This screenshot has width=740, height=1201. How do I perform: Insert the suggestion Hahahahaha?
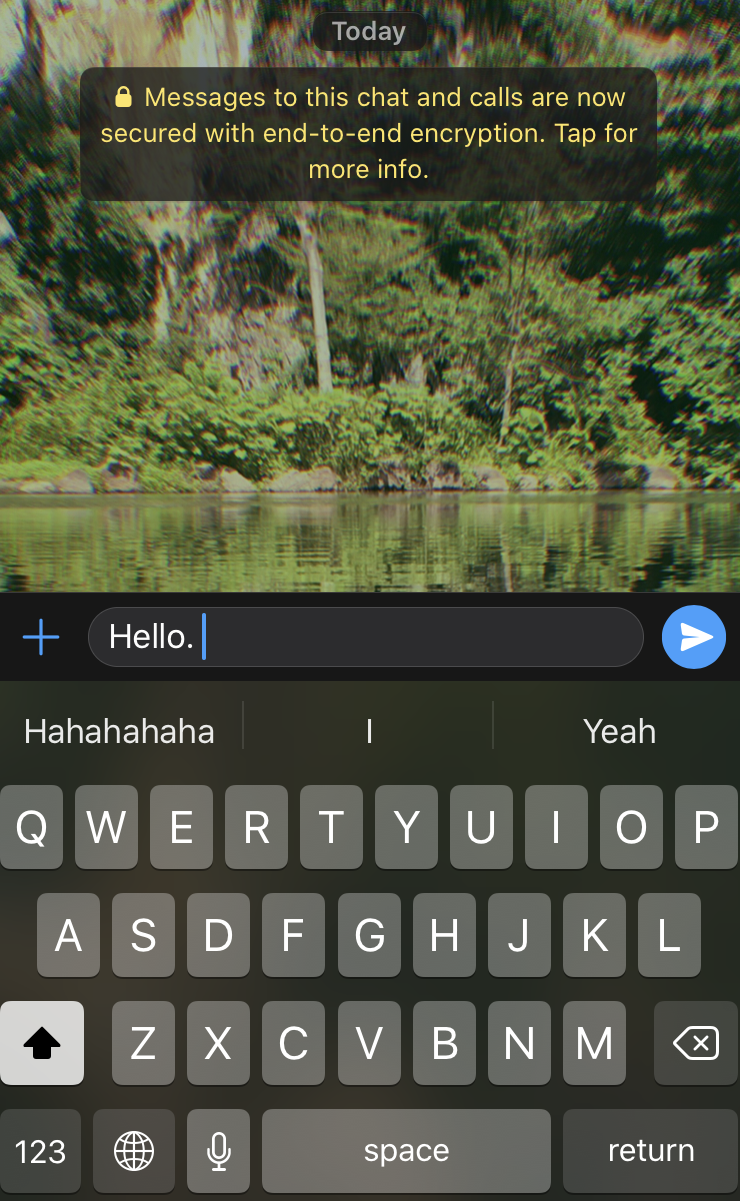(119, 731)
